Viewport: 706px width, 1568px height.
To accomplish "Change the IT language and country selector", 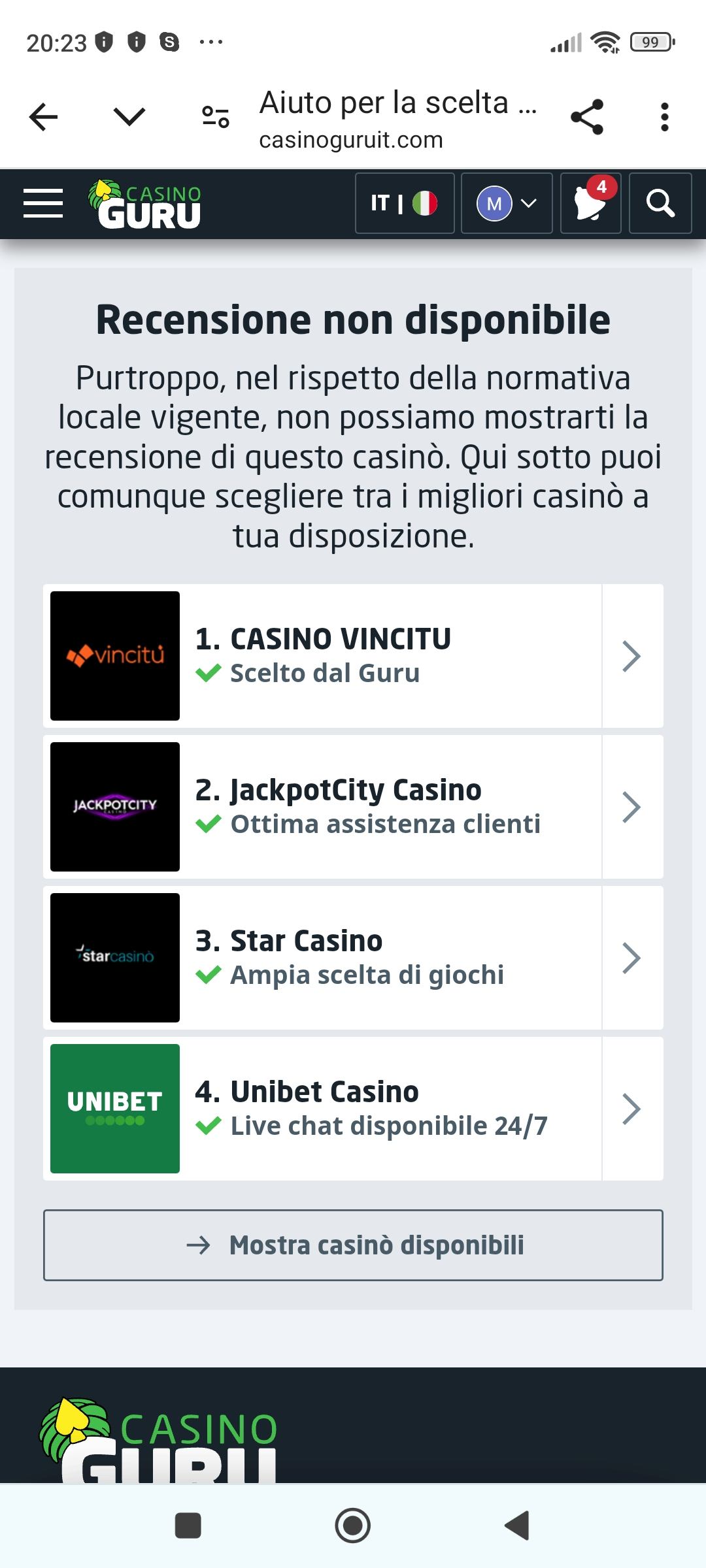I will coord(405,203).
